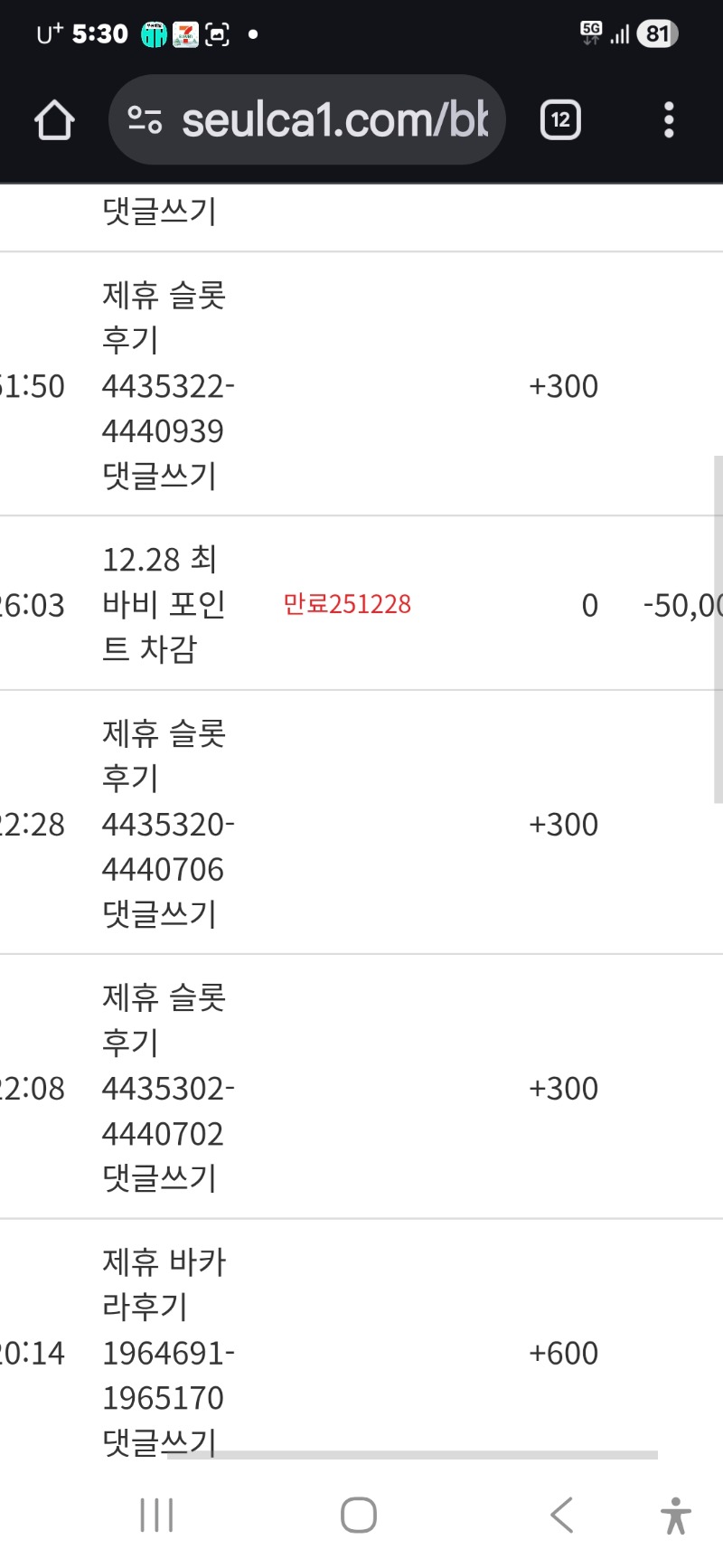Open the recent apps view
This screenshot has height=1568, width=723.
156,1515
